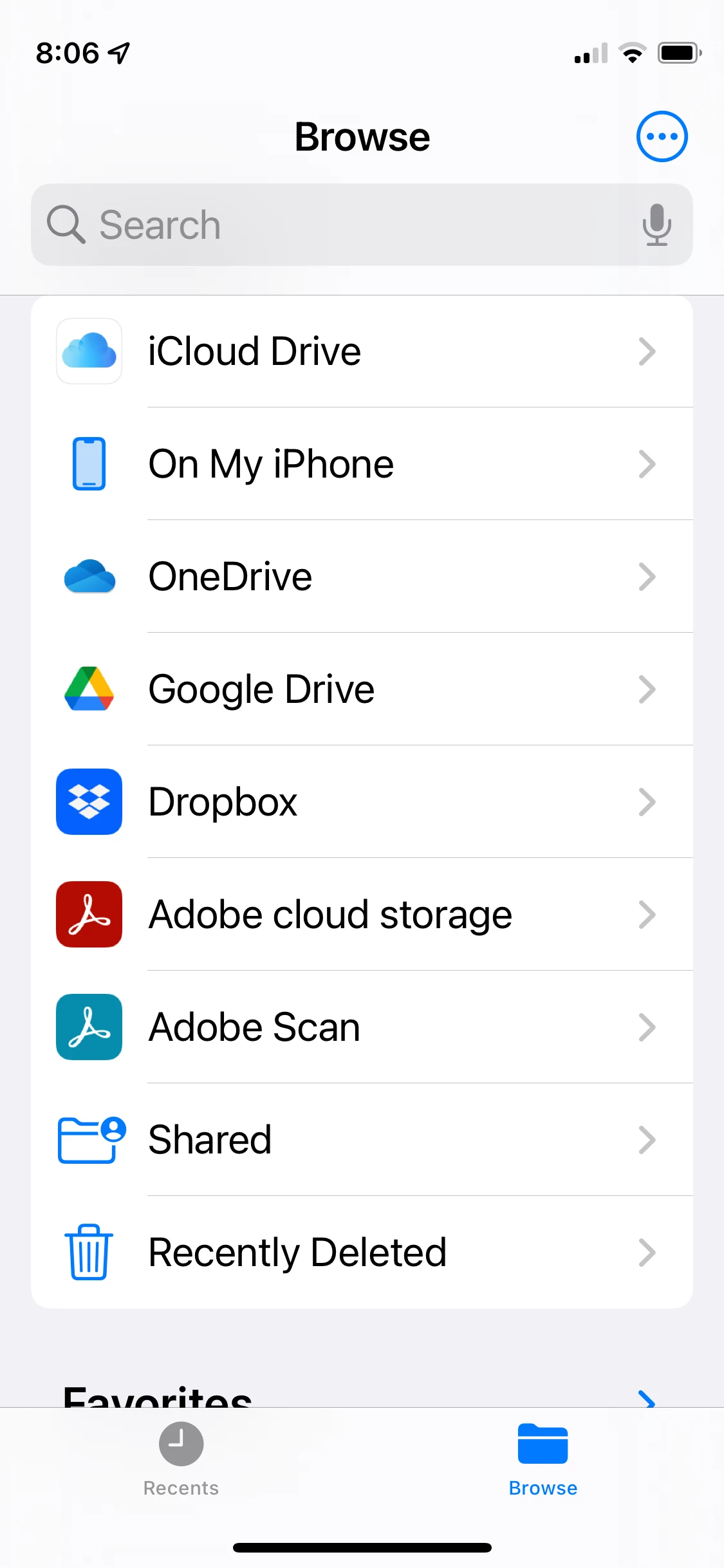Image resolution: width=724 pixels, height=1568 pixels.
Task: Open Adobe cloud storage
Action: pyautogui.click(x=362, y=915)
